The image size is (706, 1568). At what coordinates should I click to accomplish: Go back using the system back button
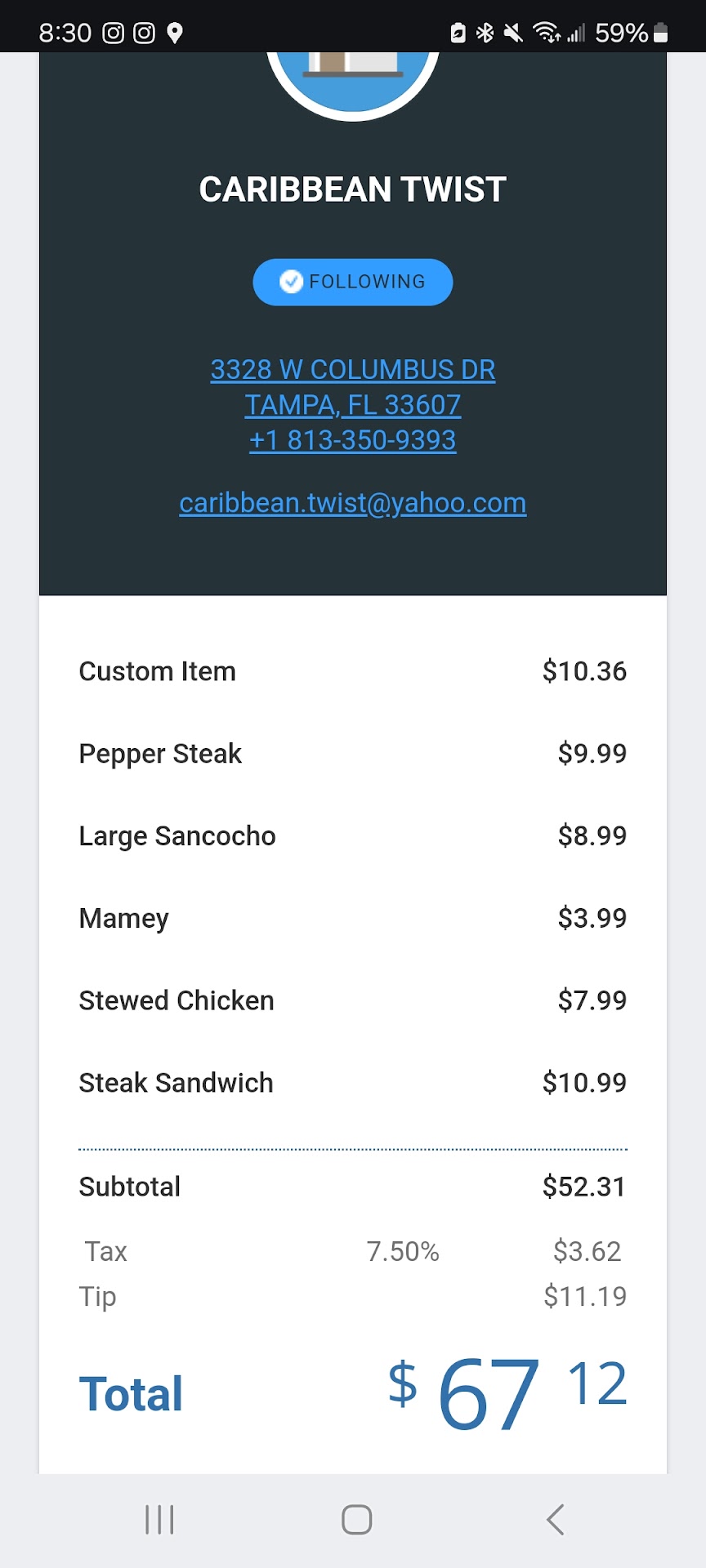pyautogui.click(x=555, y=1520)
